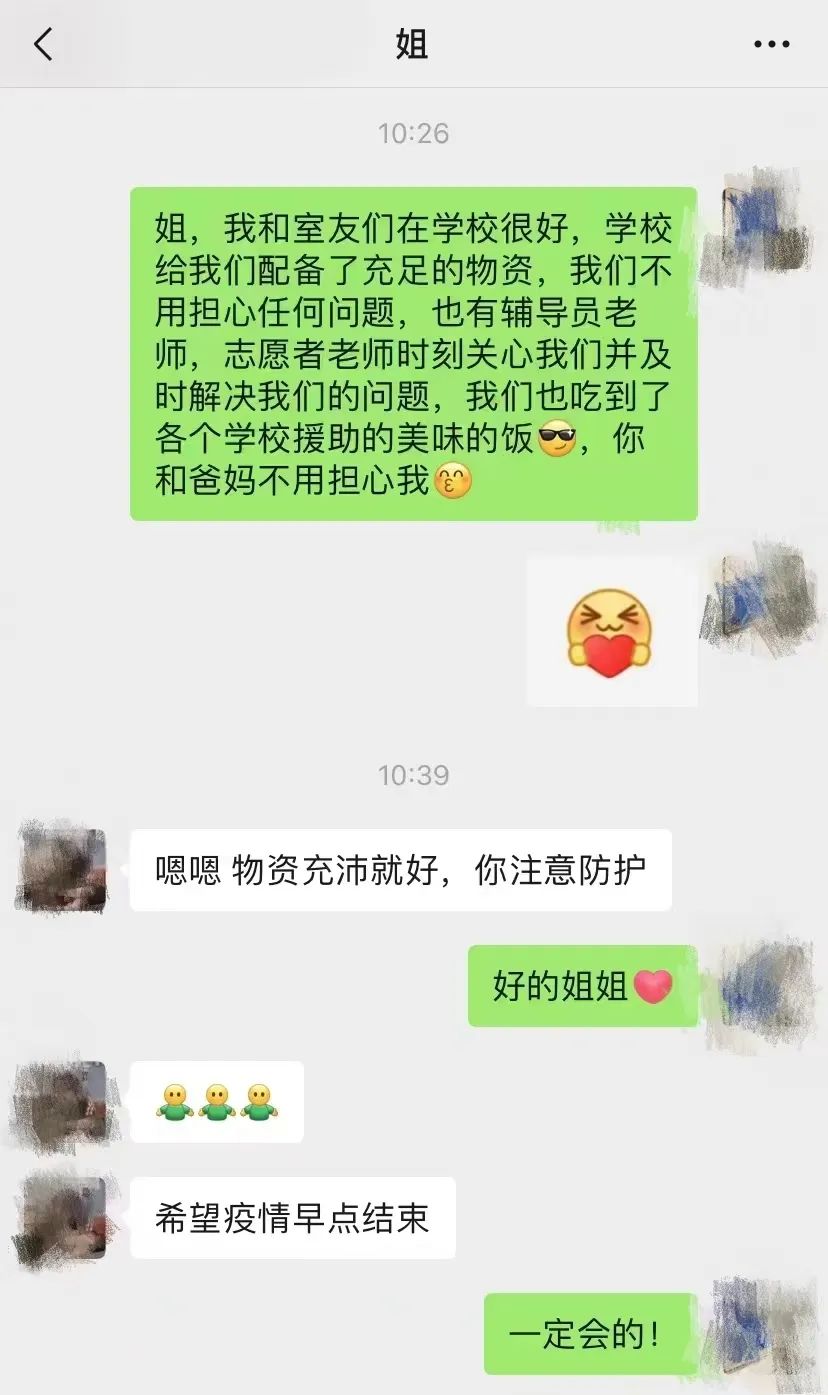Go back from the 姐 chat
Image resolution: width=828 pixels, height=1395 pixels.
point(43,45)
